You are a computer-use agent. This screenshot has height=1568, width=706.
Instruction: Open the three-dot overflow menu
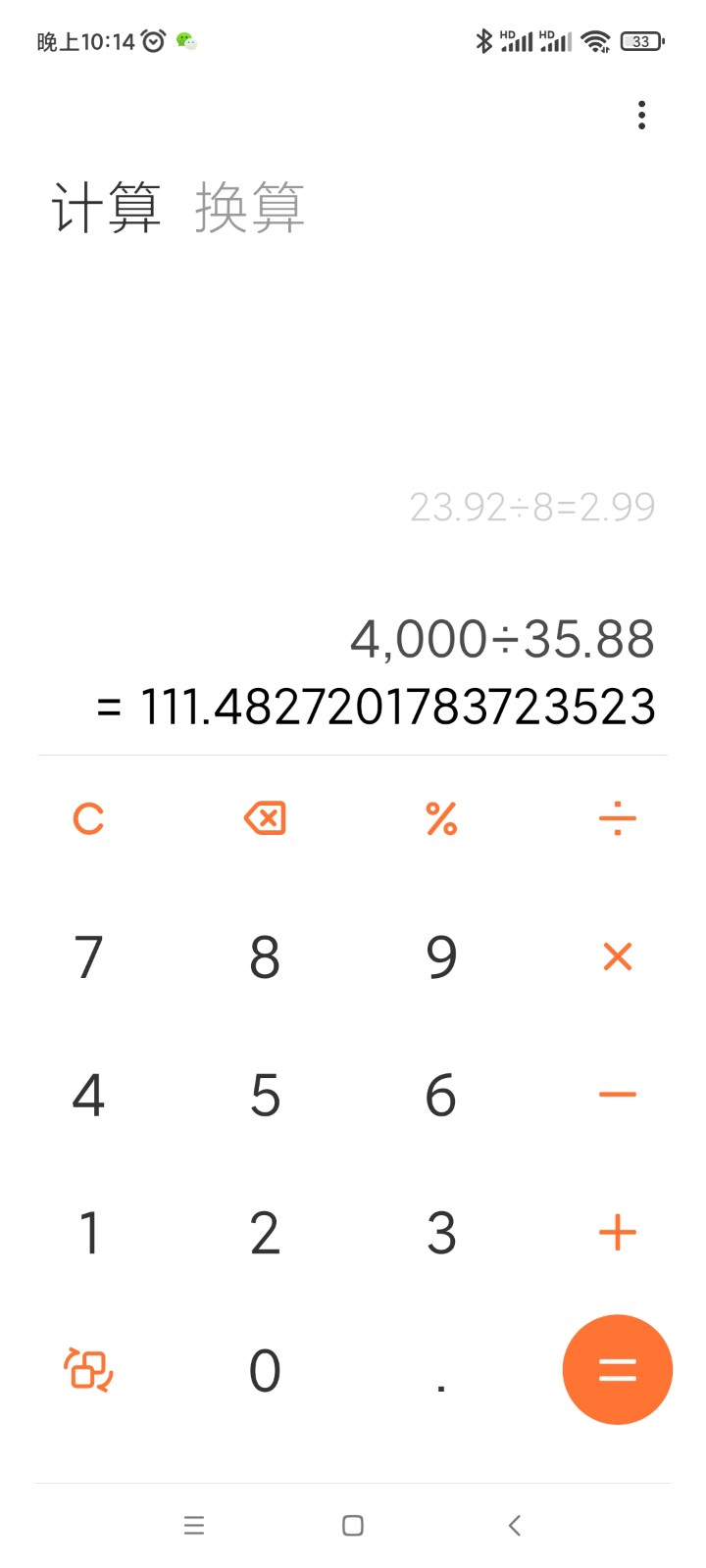(641, 115)
